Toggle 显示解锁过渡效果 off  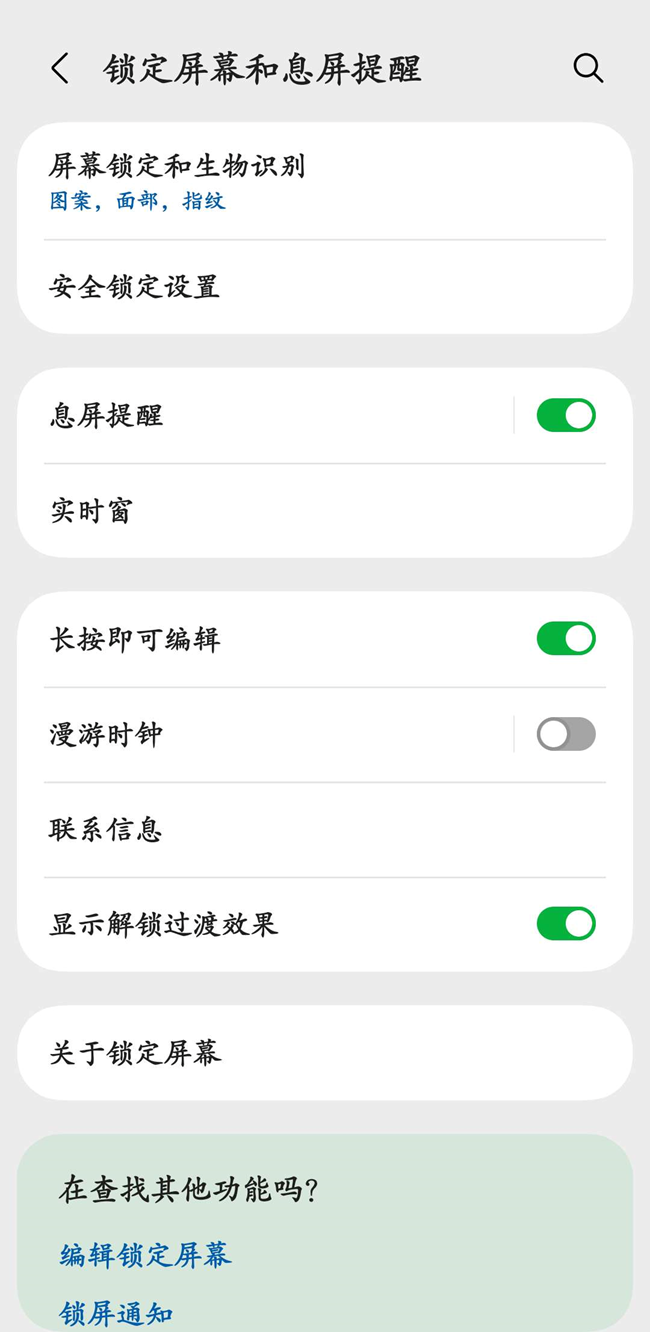[565, 924]
